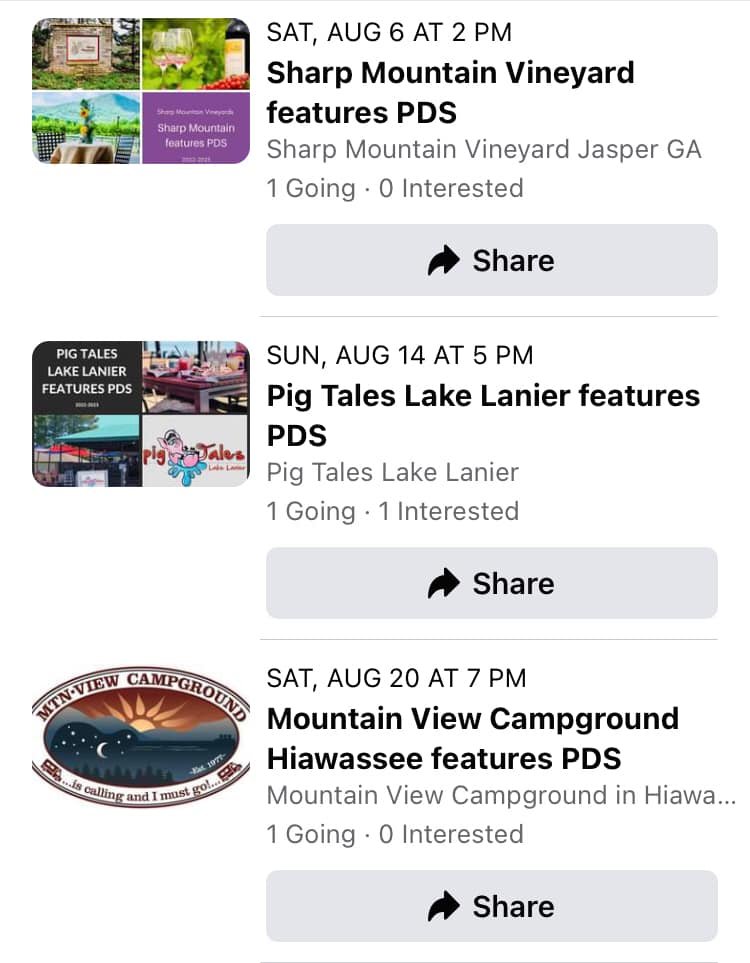
Task: Share the Mountain View Campground event
Action: point(491,906)
